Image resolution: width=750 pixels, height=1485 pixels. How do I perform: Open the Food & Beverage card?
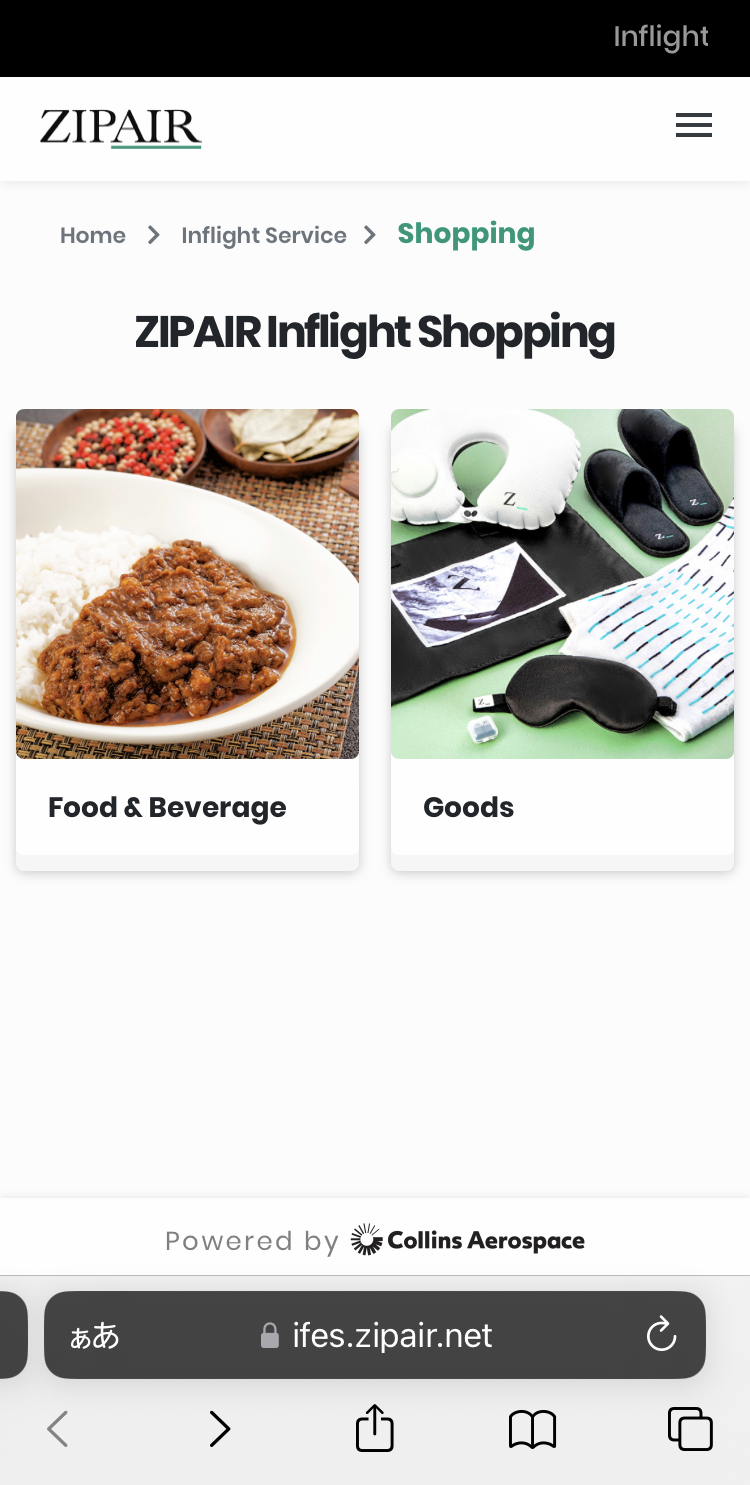pos(187,640)
